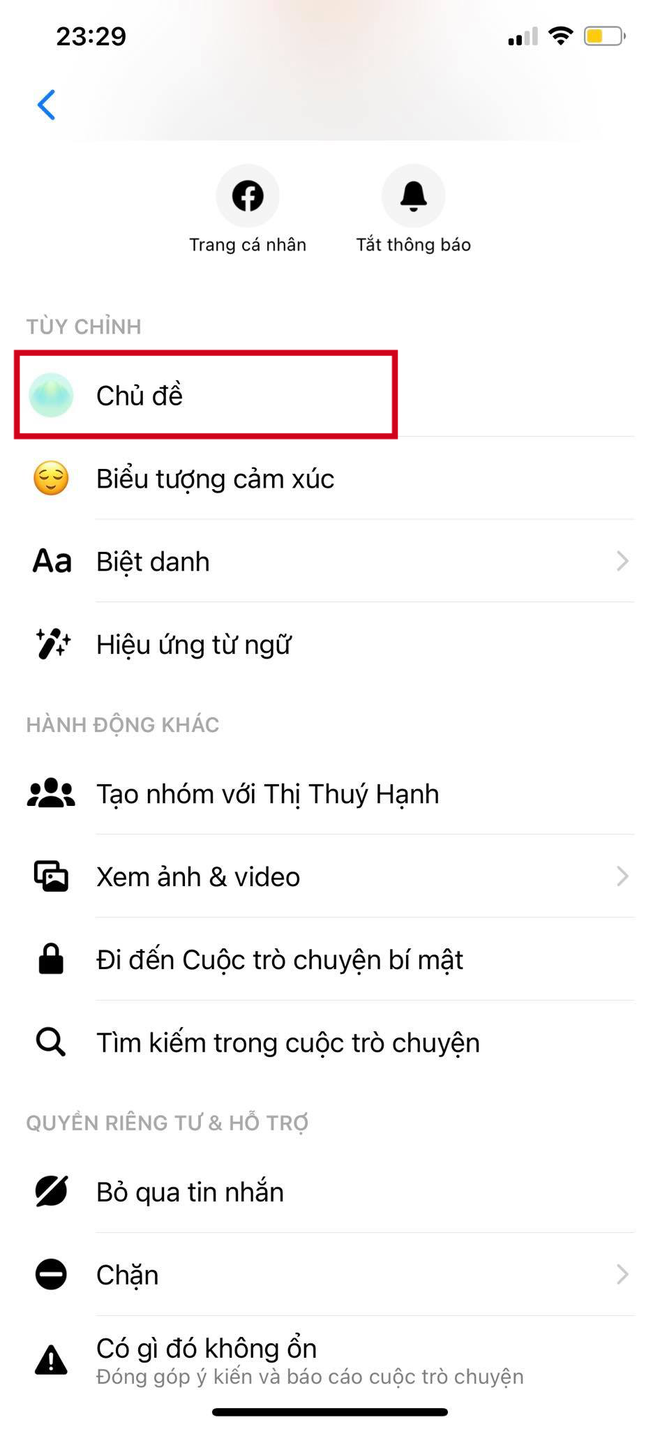Tap Tạo nhóm với Thị Thuý Hạnh
The height and width of the screenshot is (1429, 660).
tap(267, 794)
